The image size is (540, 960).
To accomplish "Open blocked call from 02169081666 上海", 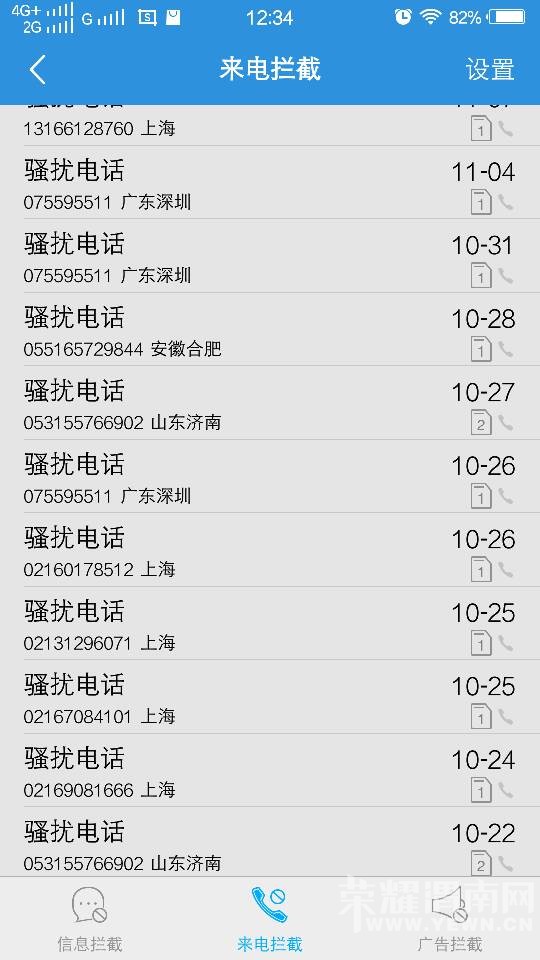I will (x=270, y=770).
